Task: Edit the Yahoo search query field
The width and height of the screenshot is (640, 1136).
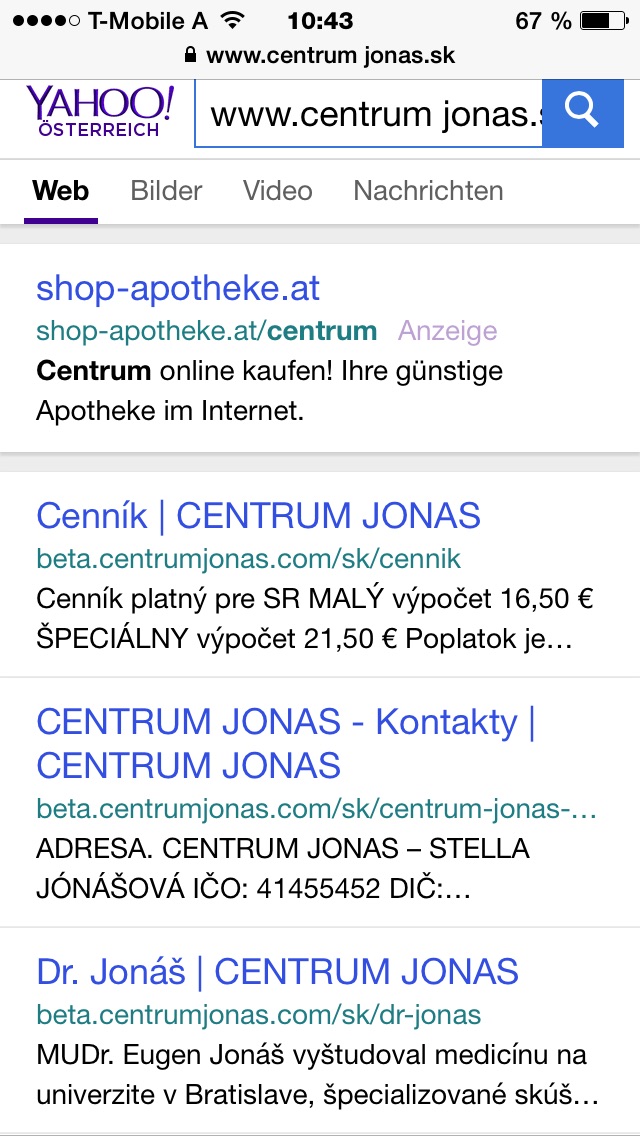Action: (x=370, y=115)
